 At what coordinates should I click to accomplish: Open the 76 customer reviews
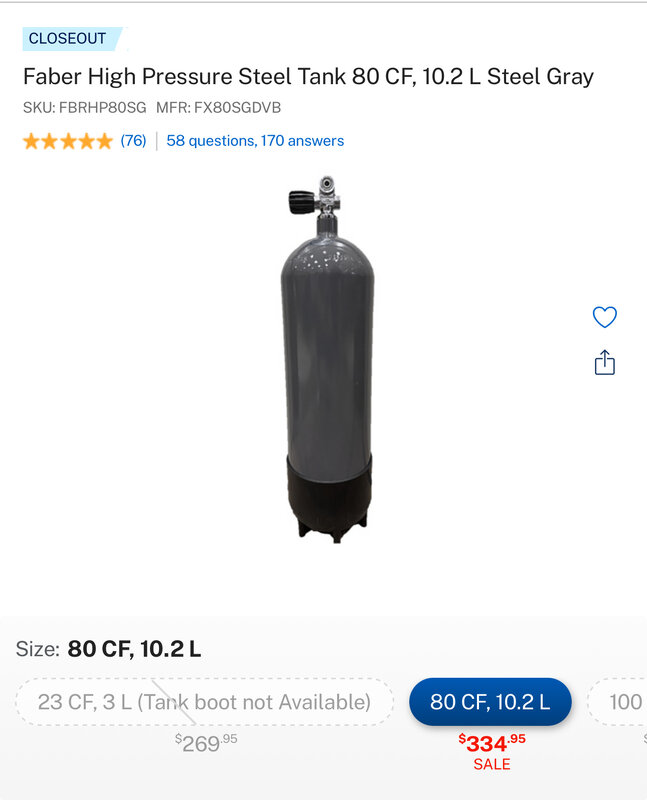click(x=133, y=141)
